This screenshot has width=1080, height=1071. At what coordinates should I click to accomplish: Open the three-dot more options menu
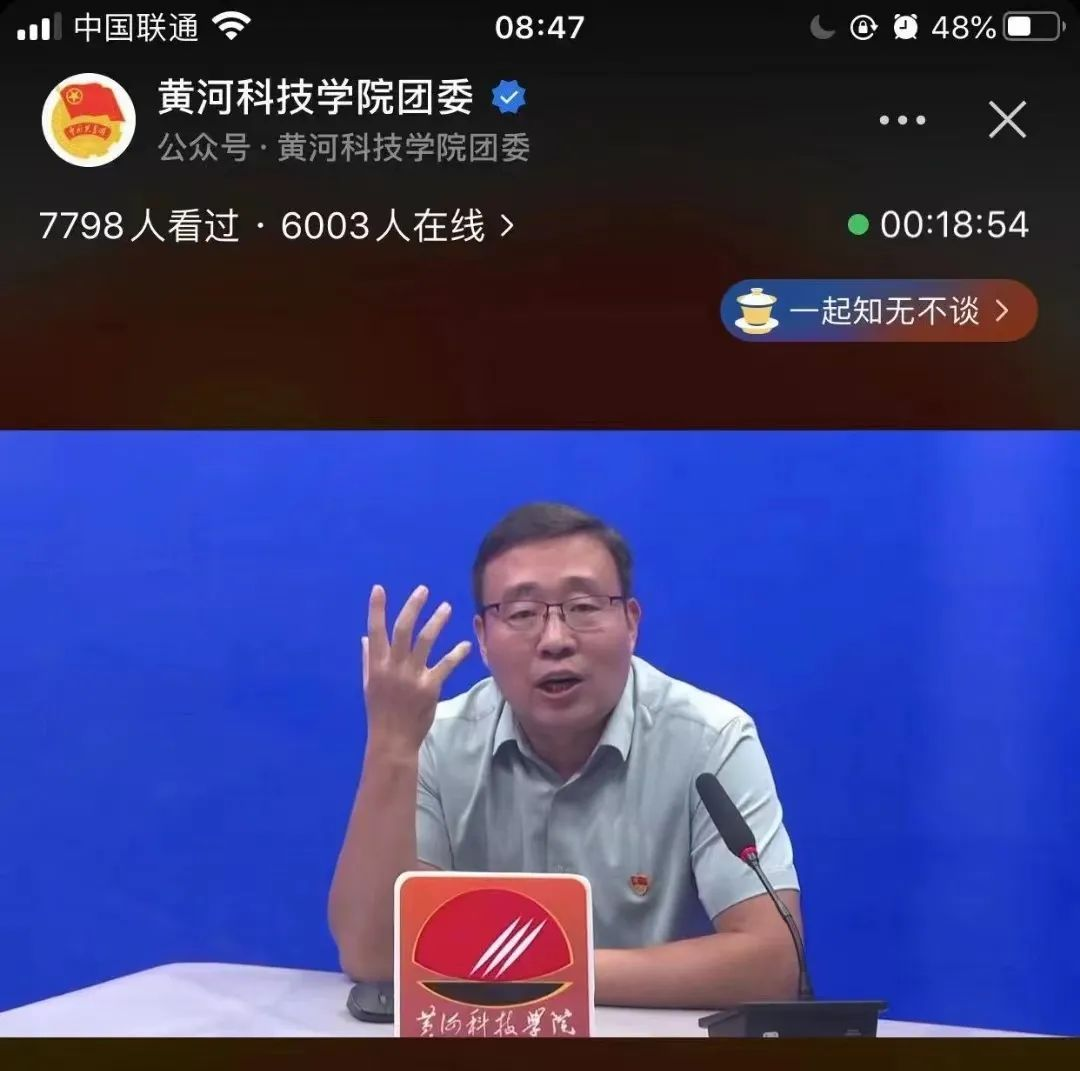point(902,120)
